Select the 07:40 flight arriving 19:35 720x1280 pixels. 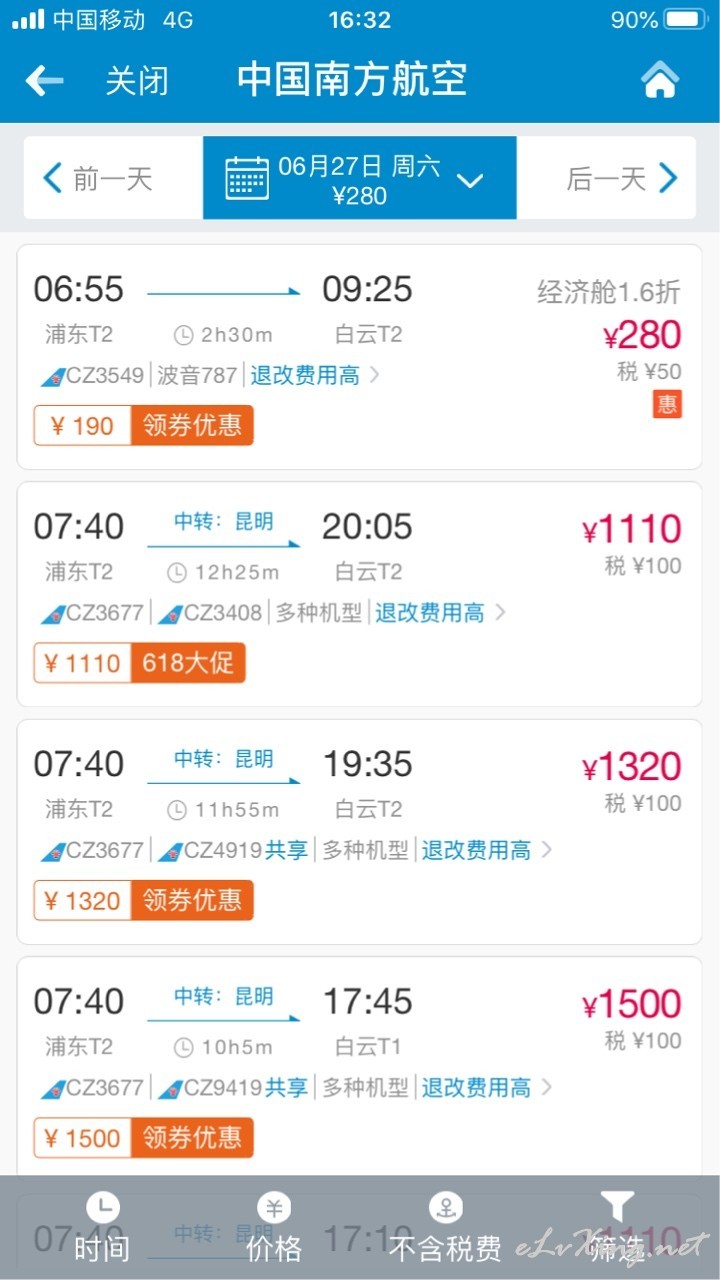(360, 831)
